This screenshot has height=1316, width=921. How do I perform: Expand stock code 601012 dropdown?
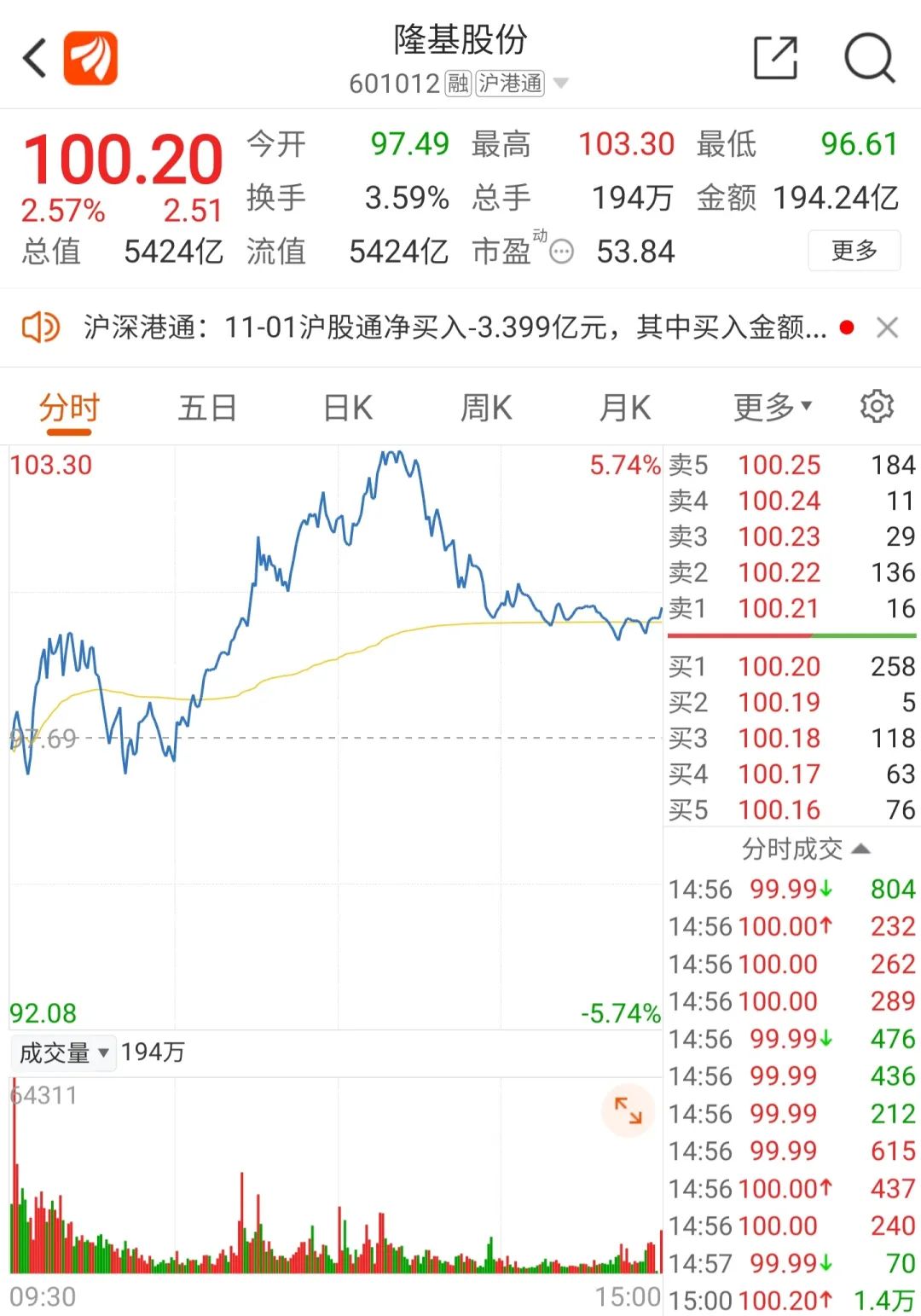coord(560,84)
